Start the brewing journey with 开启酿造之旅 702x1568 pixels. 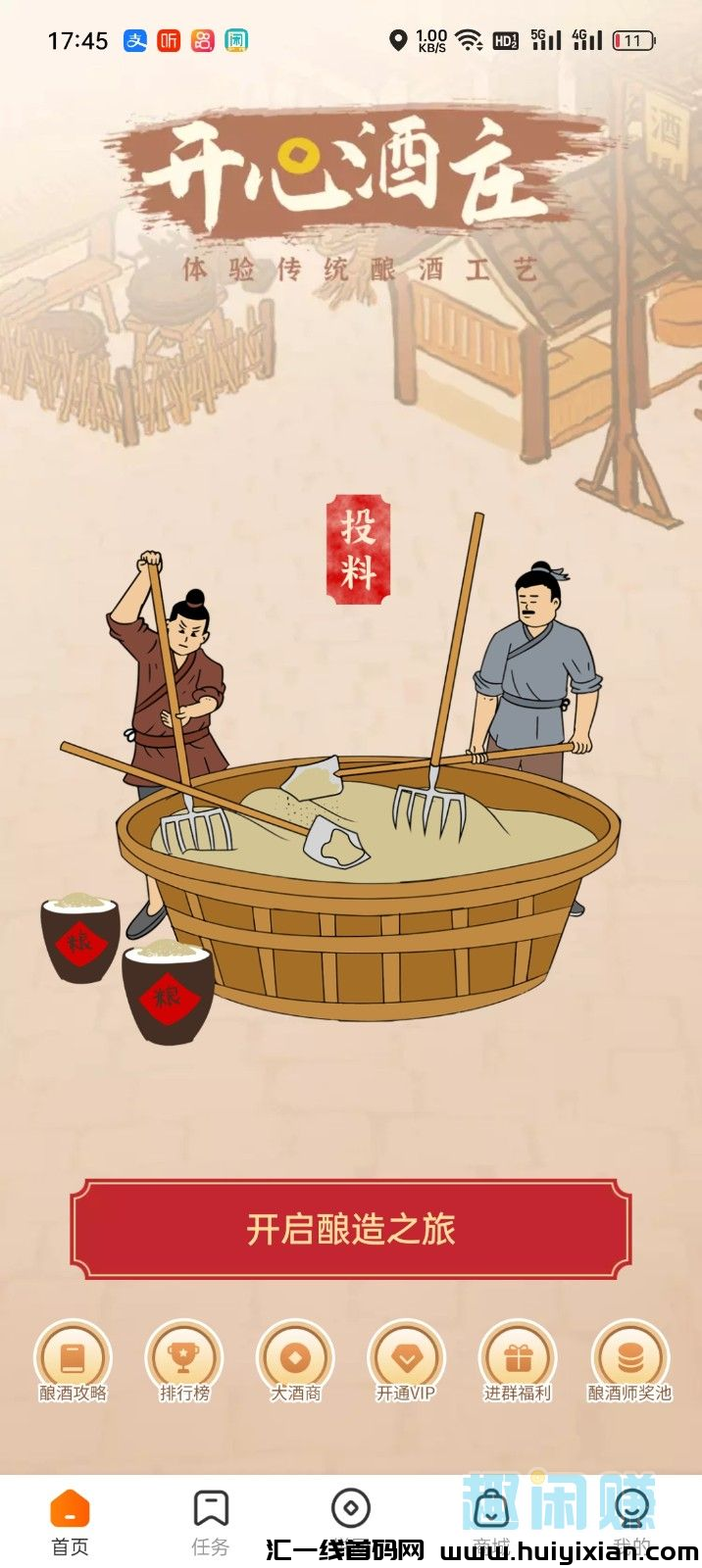point(350,1229)
